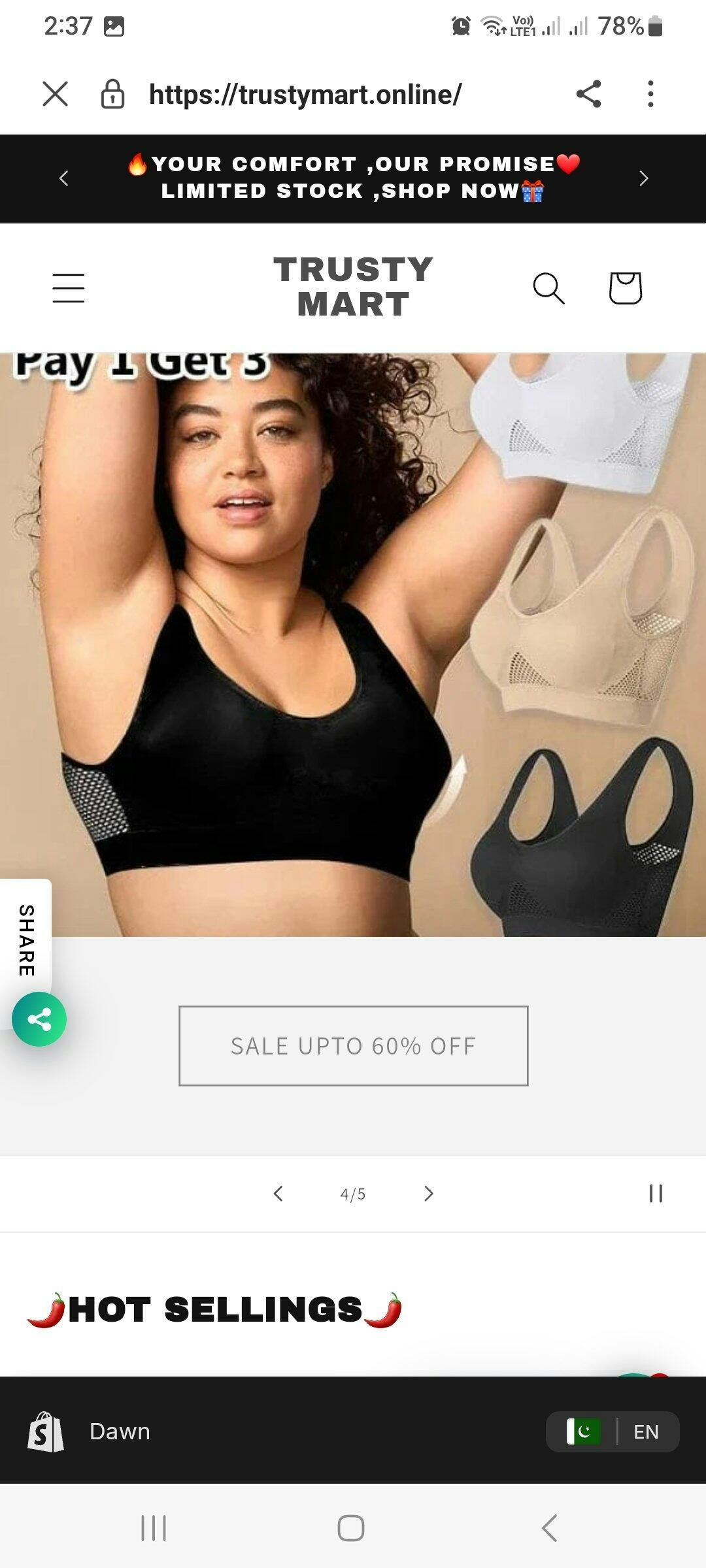Go back using system navigation

549,1528
